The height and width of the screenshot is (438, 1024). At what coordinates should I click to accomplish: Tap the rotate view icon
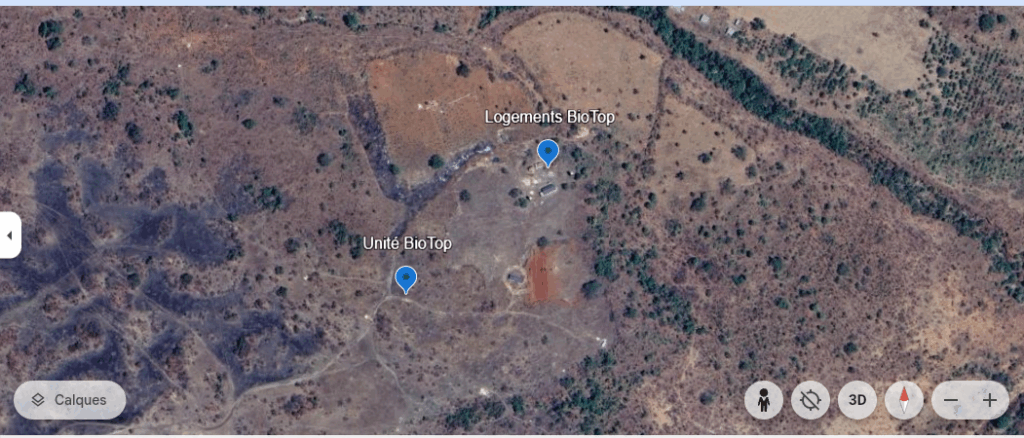[810, 401]
